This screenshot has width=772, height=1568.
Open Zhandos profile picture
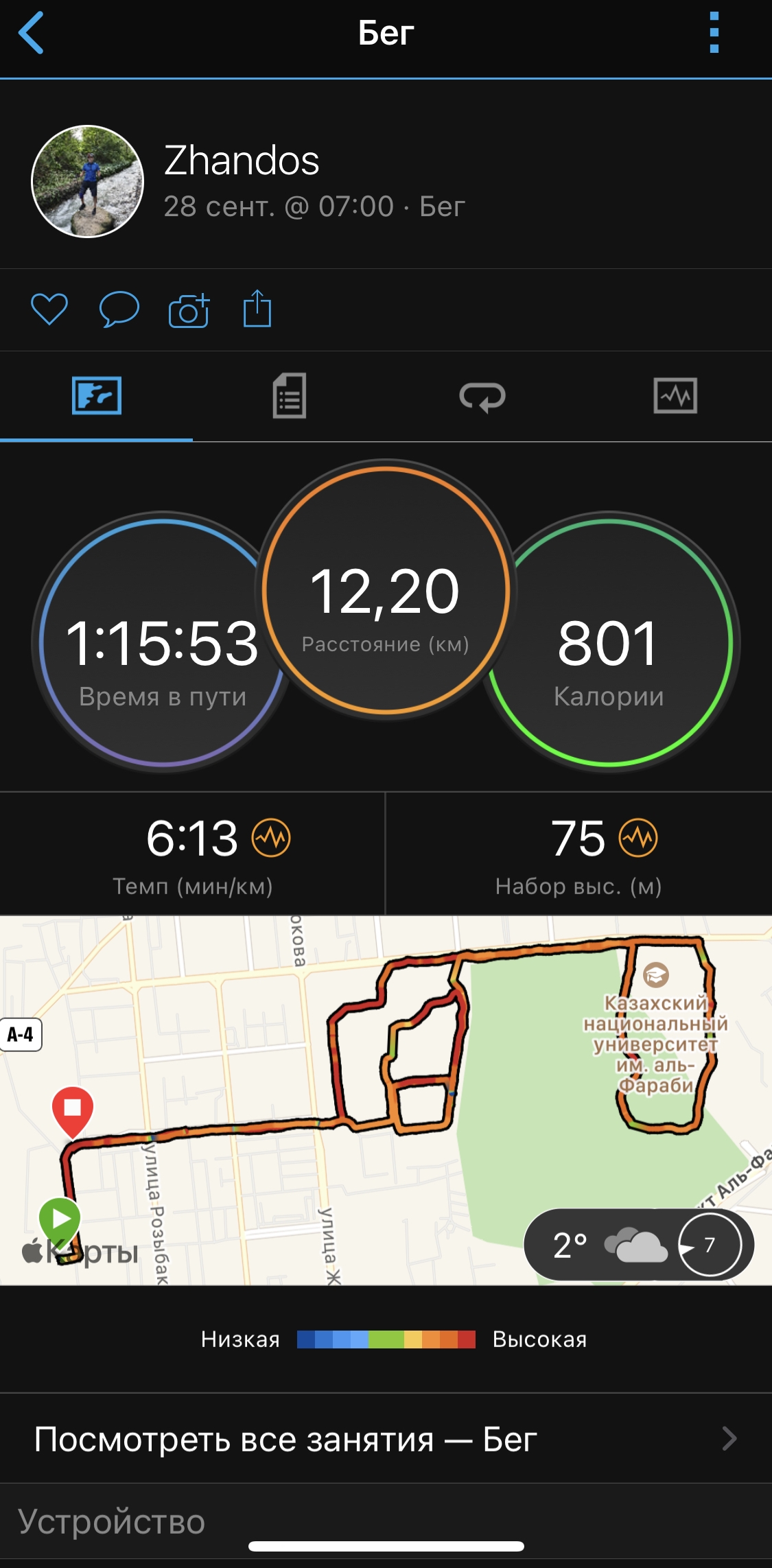click(x=87, y=181)
